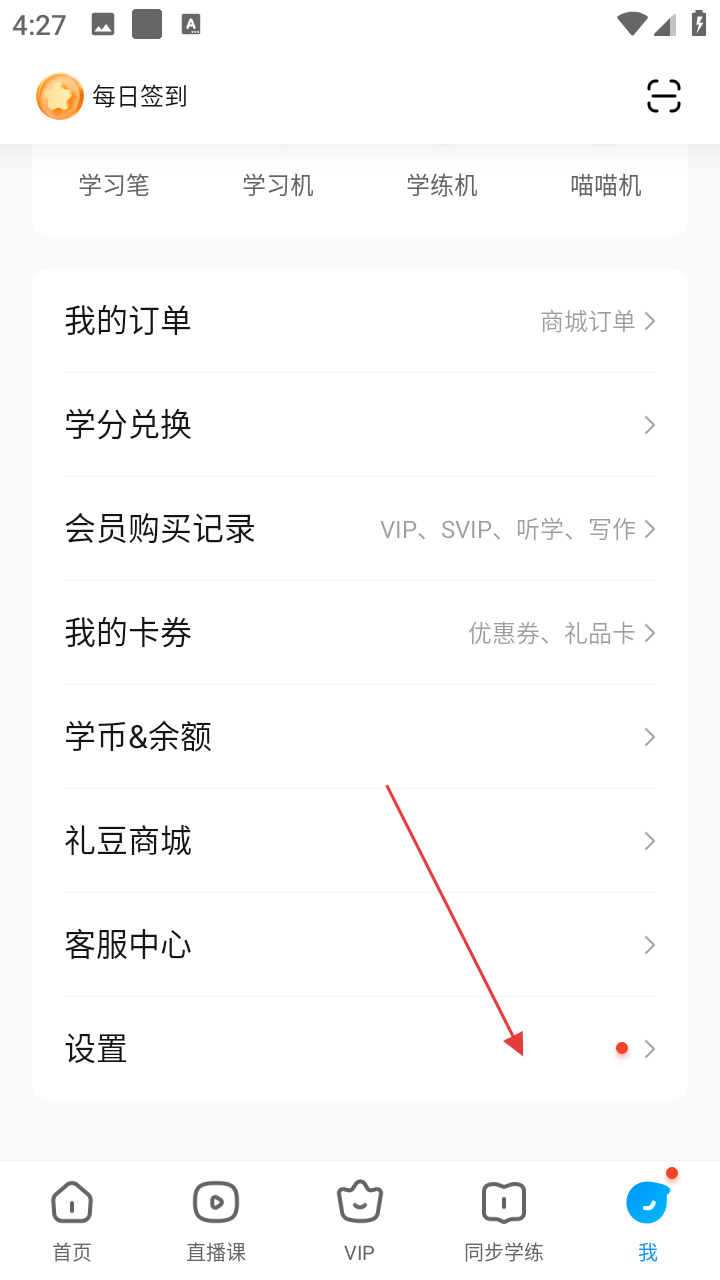This screenshot has width=720, height=1280.
Task: Switch to 首页 home tab
Action: (x=72, y=1220)
